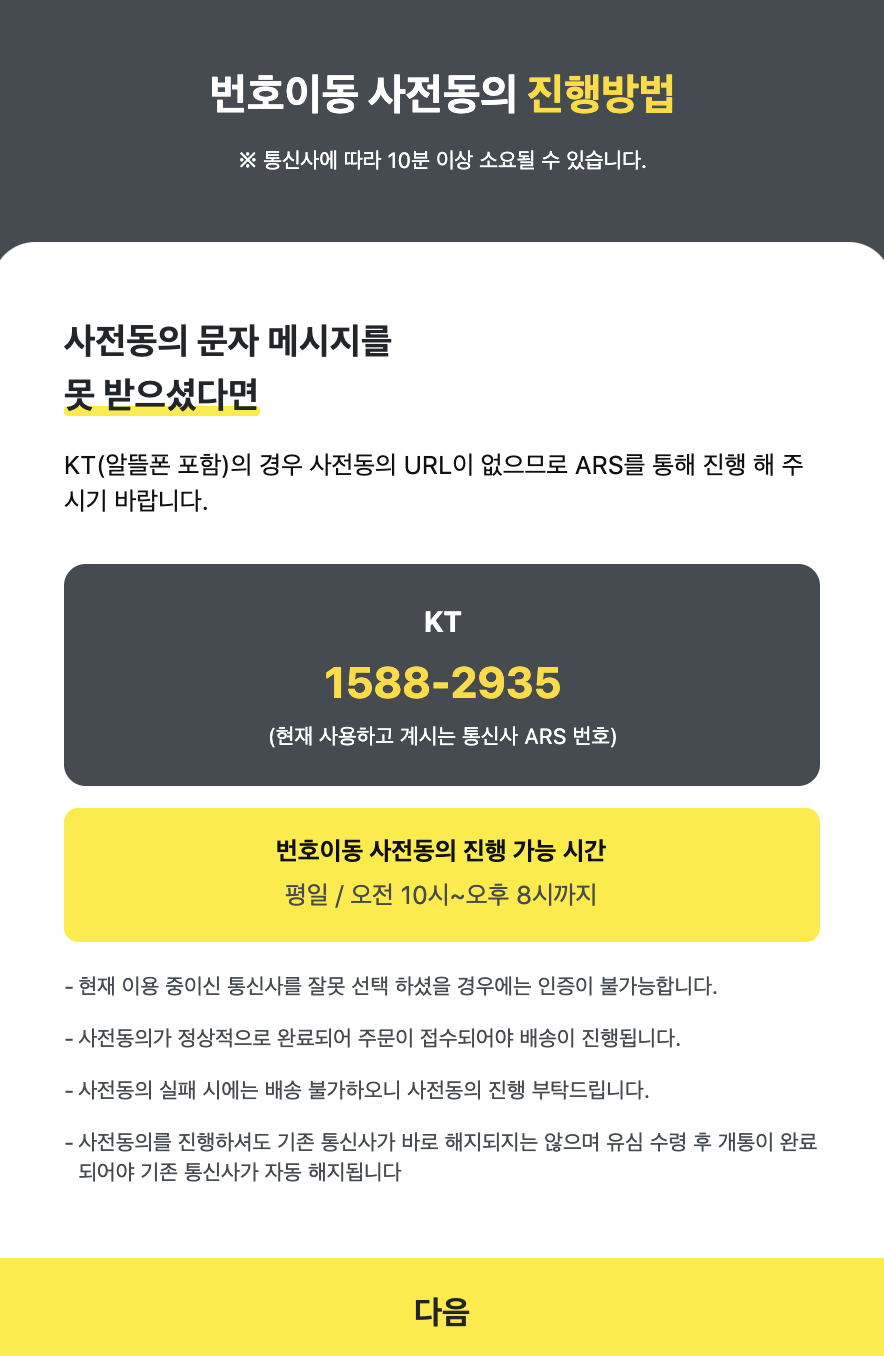Tap the 현재 사용하고 계시는 통신사 ARS 번호 caption
The image size is (884, 1356).
441,734
